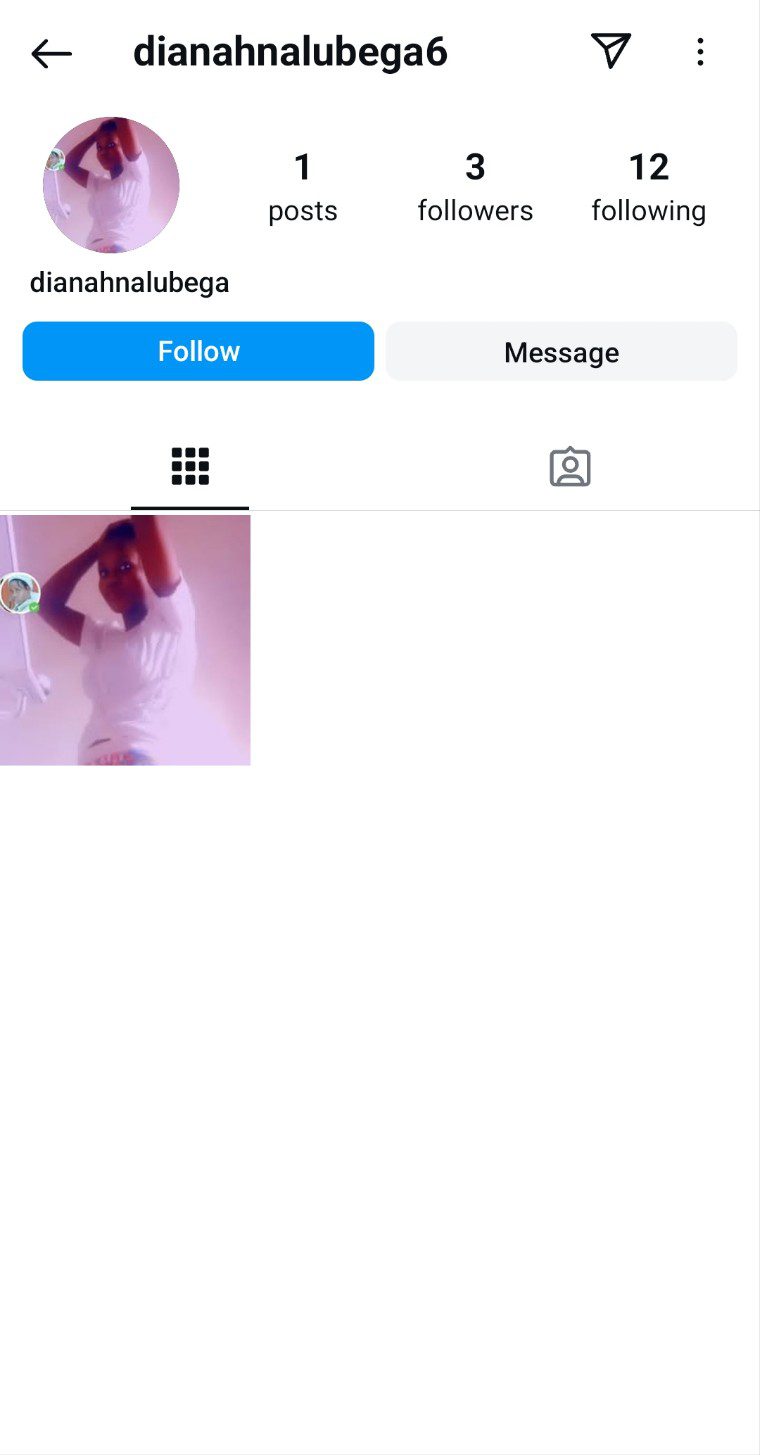
Task: Open the single post thumbnail
Action: [x=125, y=640]
